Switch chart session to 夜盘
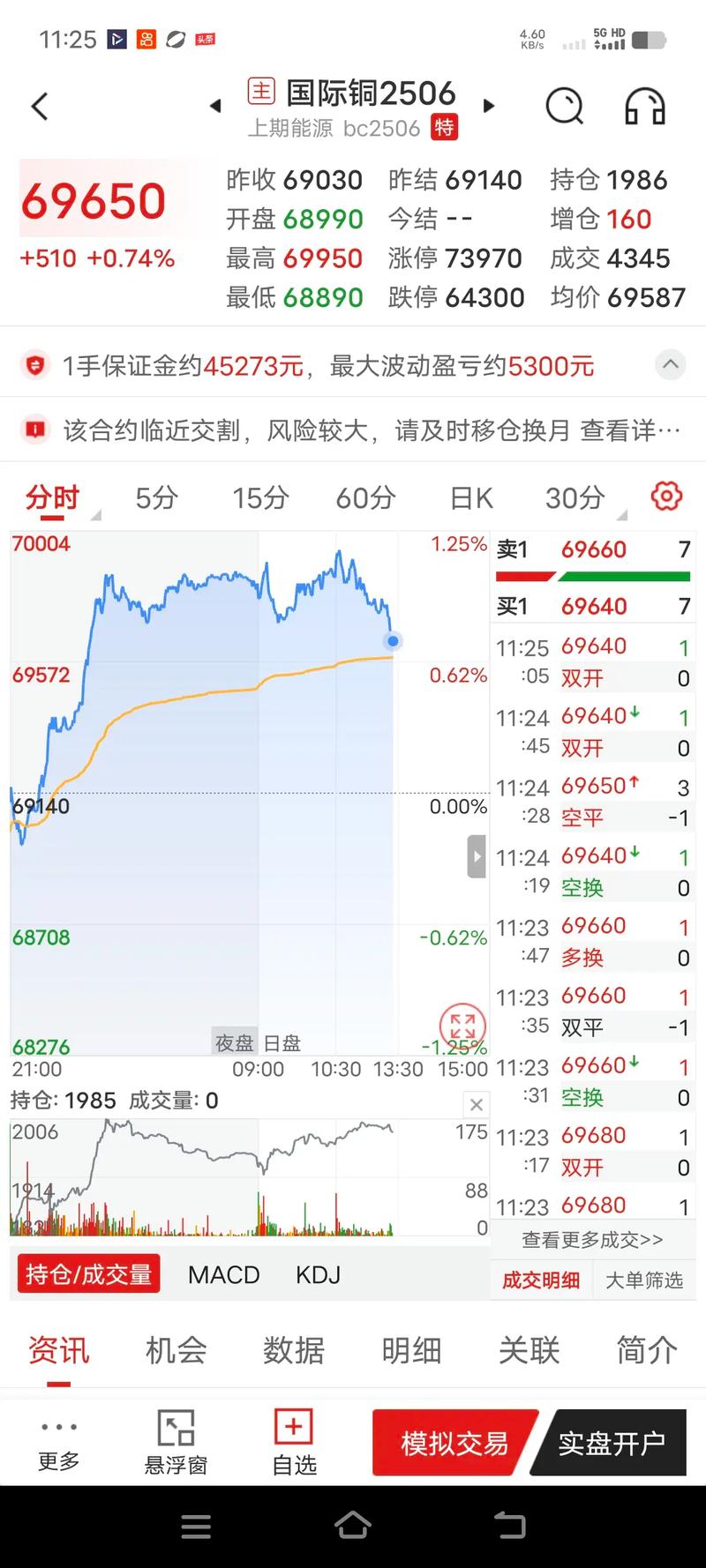The image size is (706, 1568). click(233, 1042)
